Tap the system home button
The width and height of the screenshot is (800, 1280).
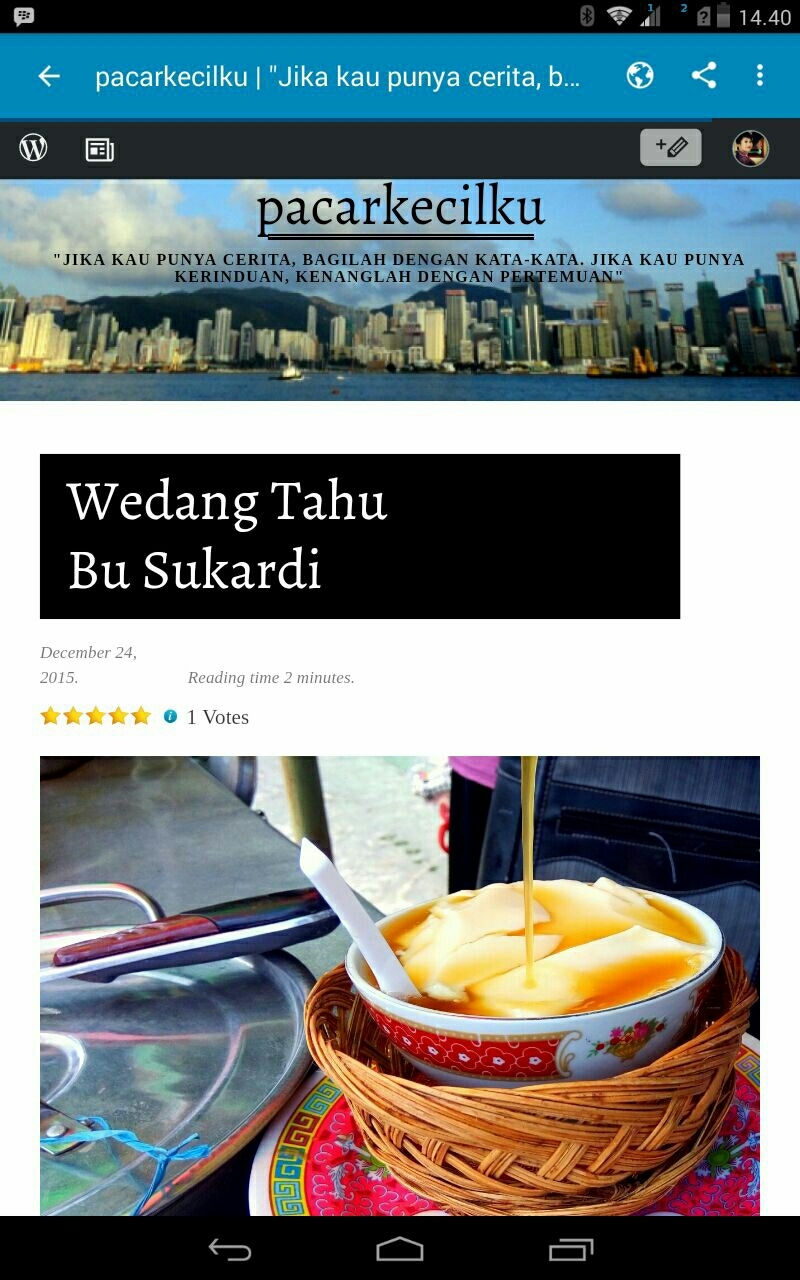(400, 1249)
